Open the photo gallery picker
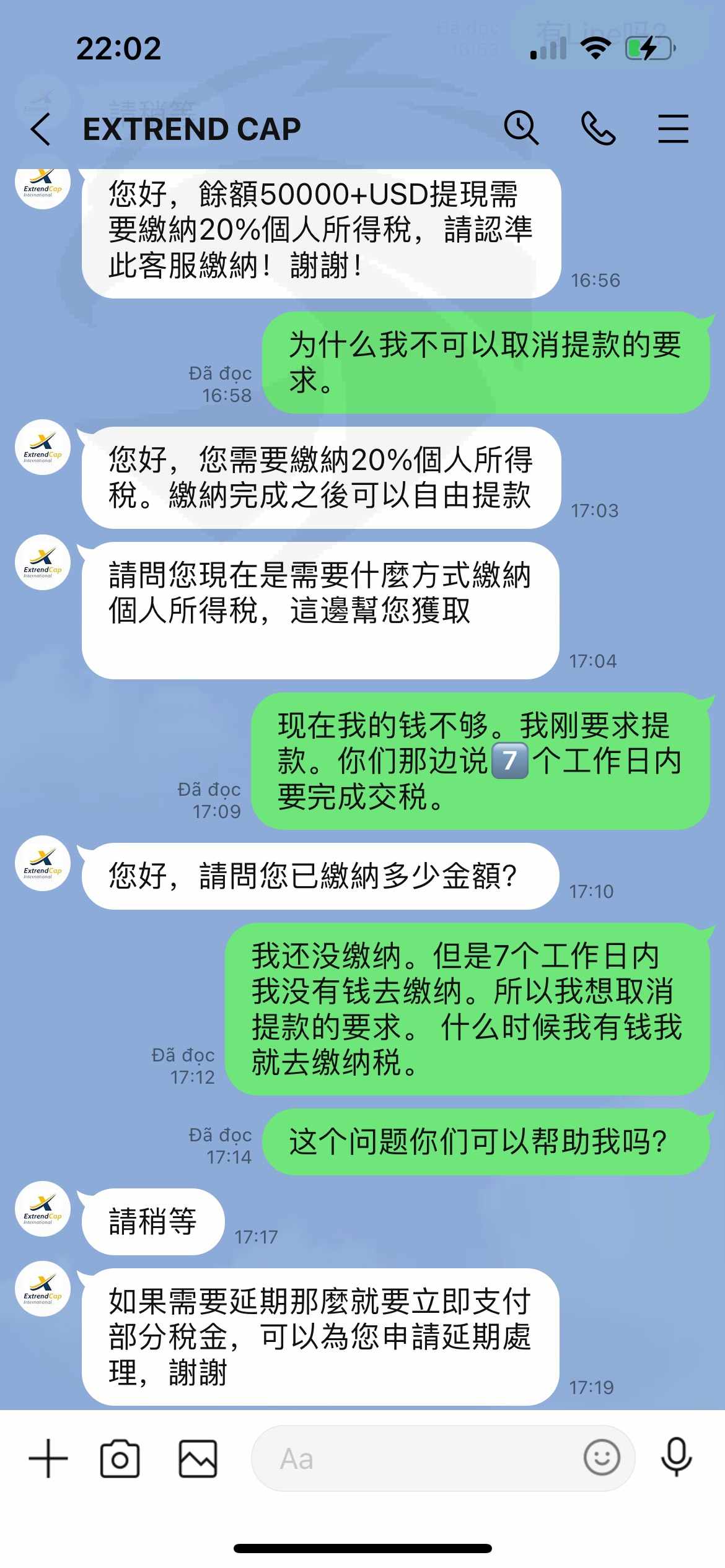The height and width of the screenshot is (1568, 725). pyautogui.click(x=198, y=1458)
